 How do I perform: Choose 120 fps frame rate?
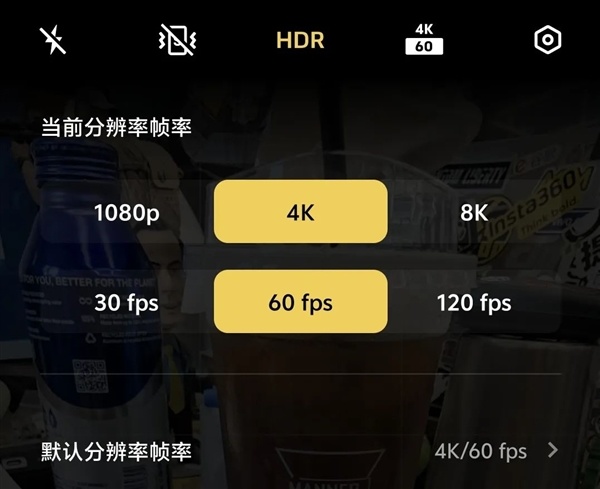473,302
